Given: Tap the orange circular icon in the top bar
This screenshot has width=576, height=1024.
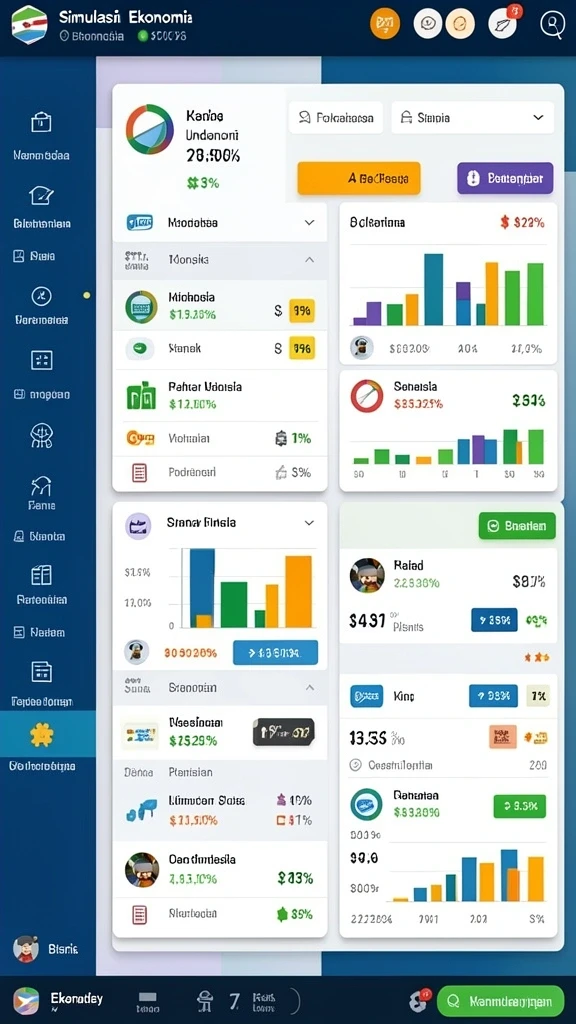Looking at the screenshot, I should click(x=385, y=25).
